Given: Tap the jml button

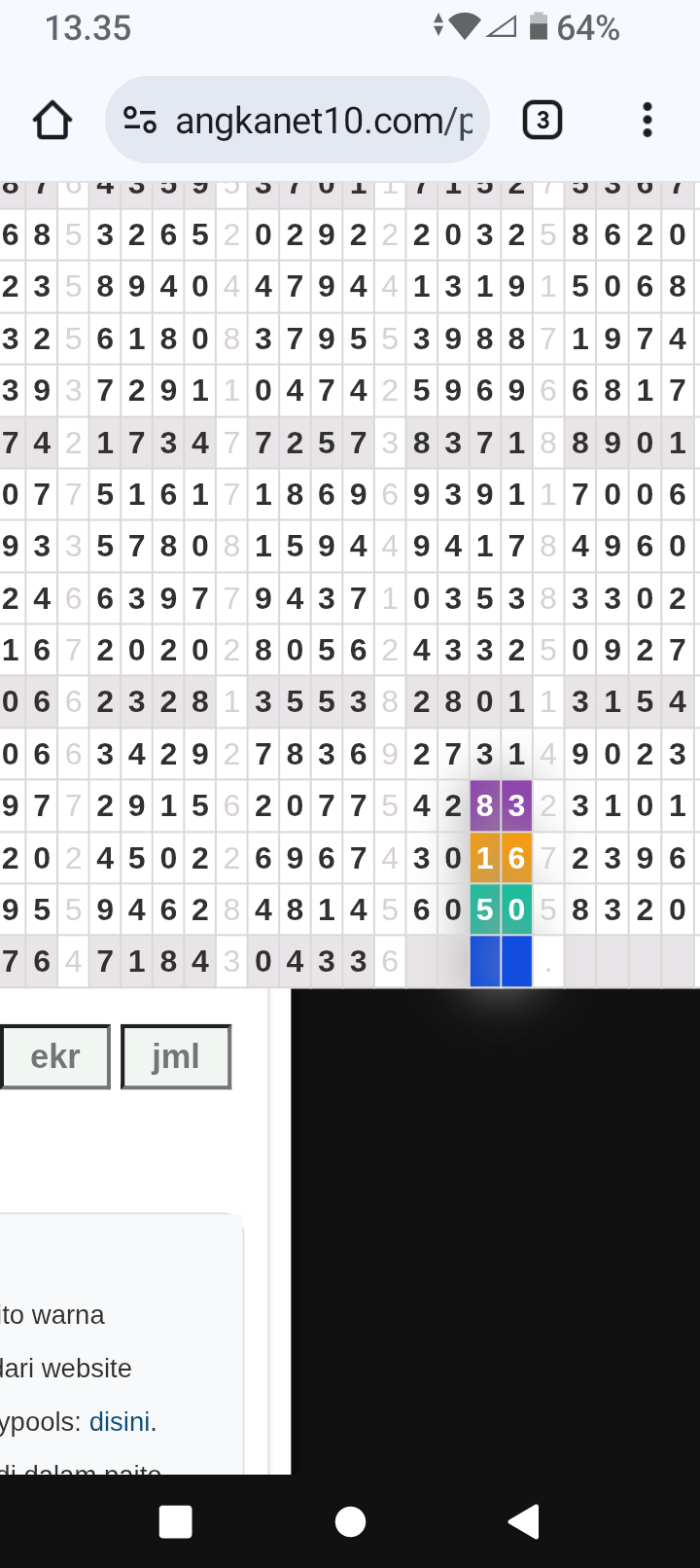Looking at the screenshot, I should pyautogui.click(x=176, y=1056).
